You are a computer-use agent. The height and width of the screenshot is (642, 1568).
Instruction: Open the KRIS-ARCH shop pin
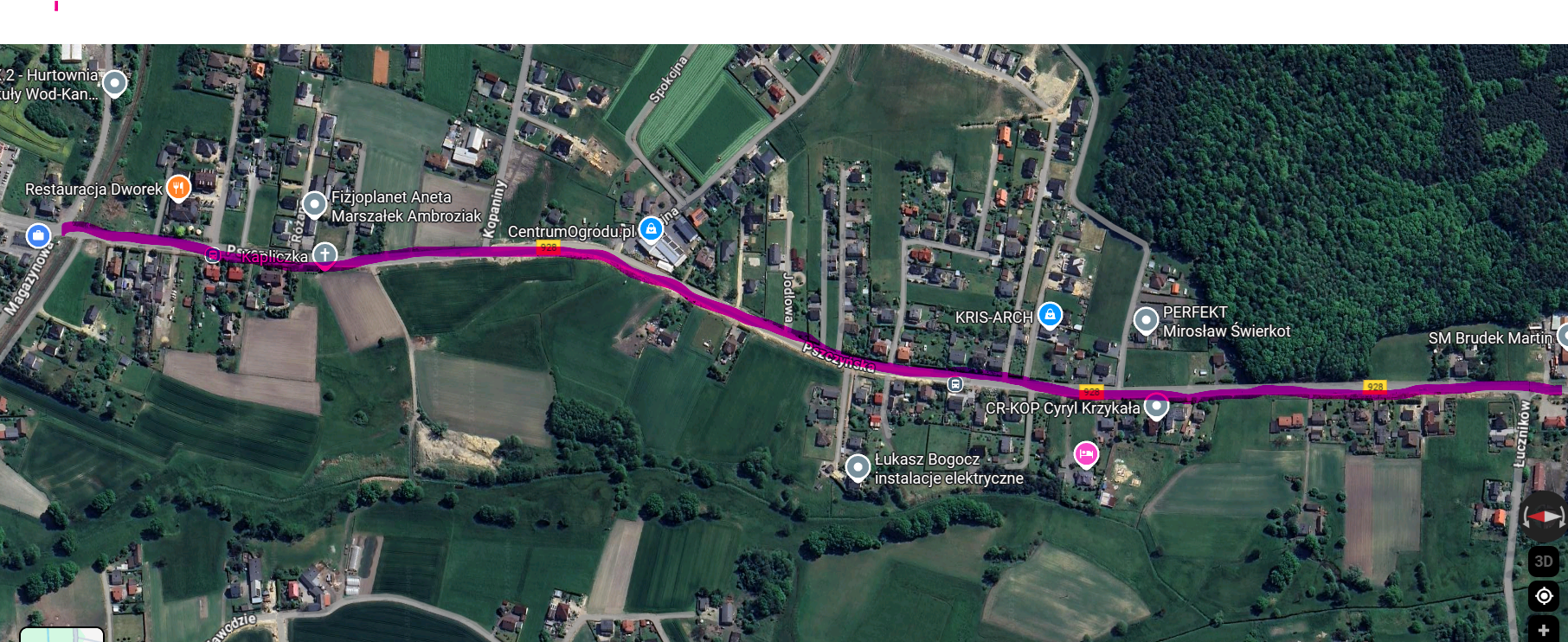pyautogui.click(x=1050, y=315)
